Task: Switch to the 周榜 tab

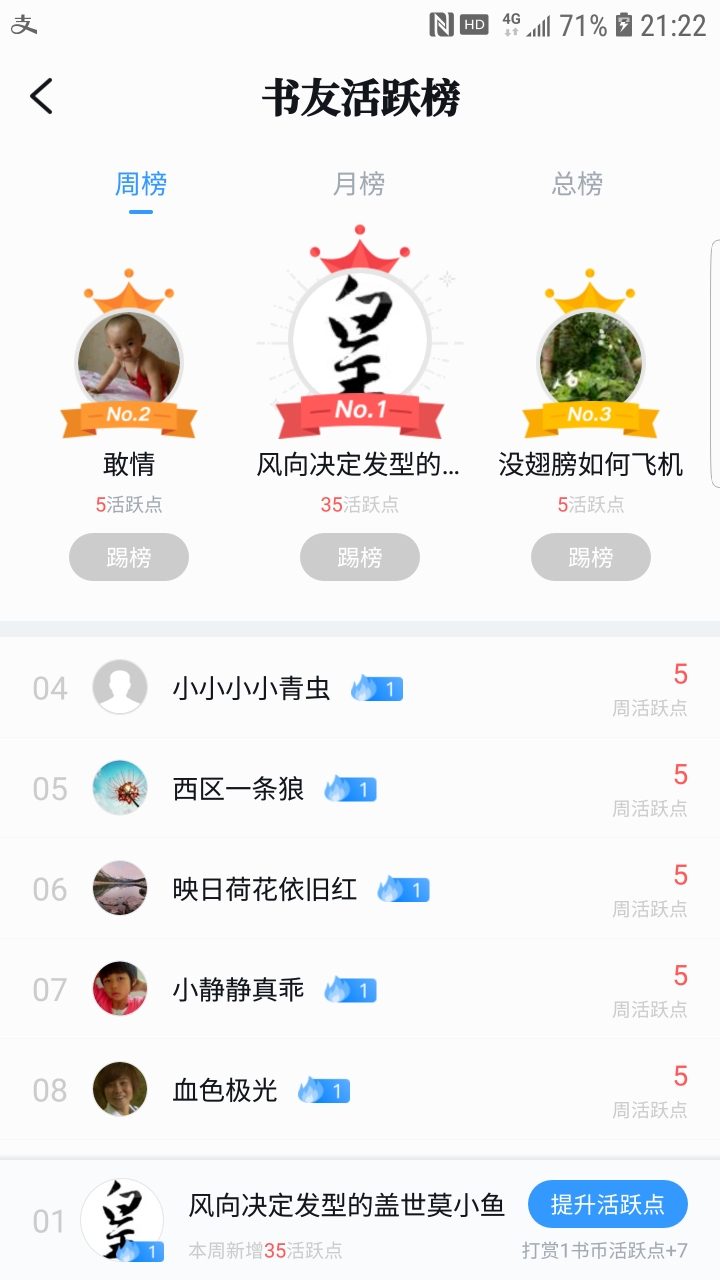Action: coord(141,184)
